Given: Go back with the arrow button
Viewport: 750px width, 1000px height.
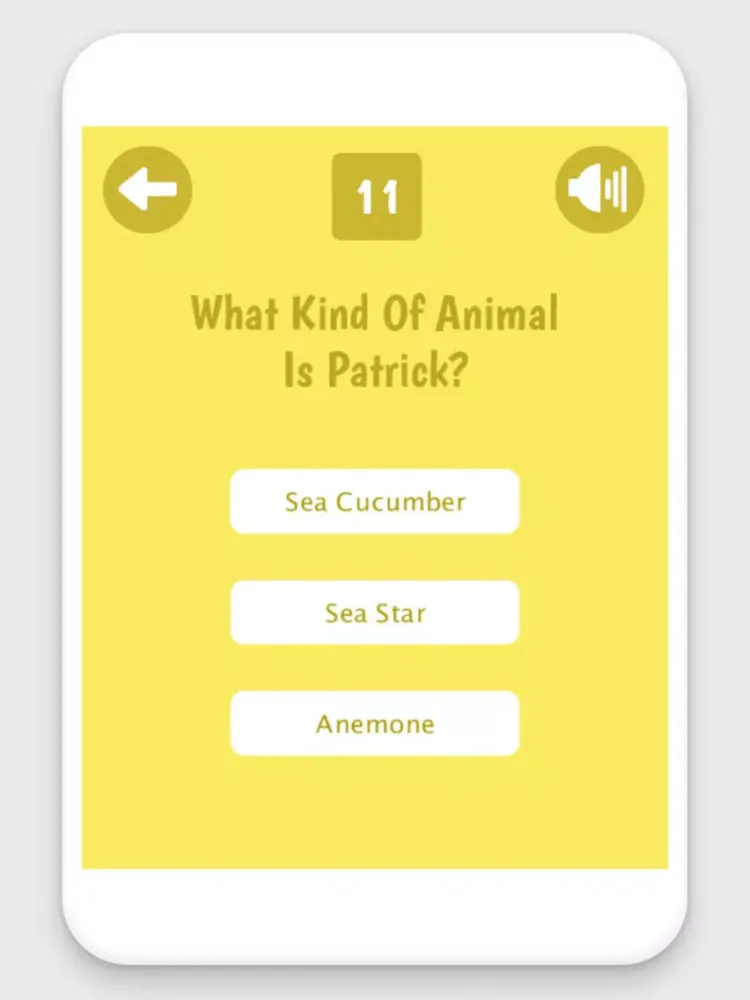Looking at the screenshot, I should [148, 190].
